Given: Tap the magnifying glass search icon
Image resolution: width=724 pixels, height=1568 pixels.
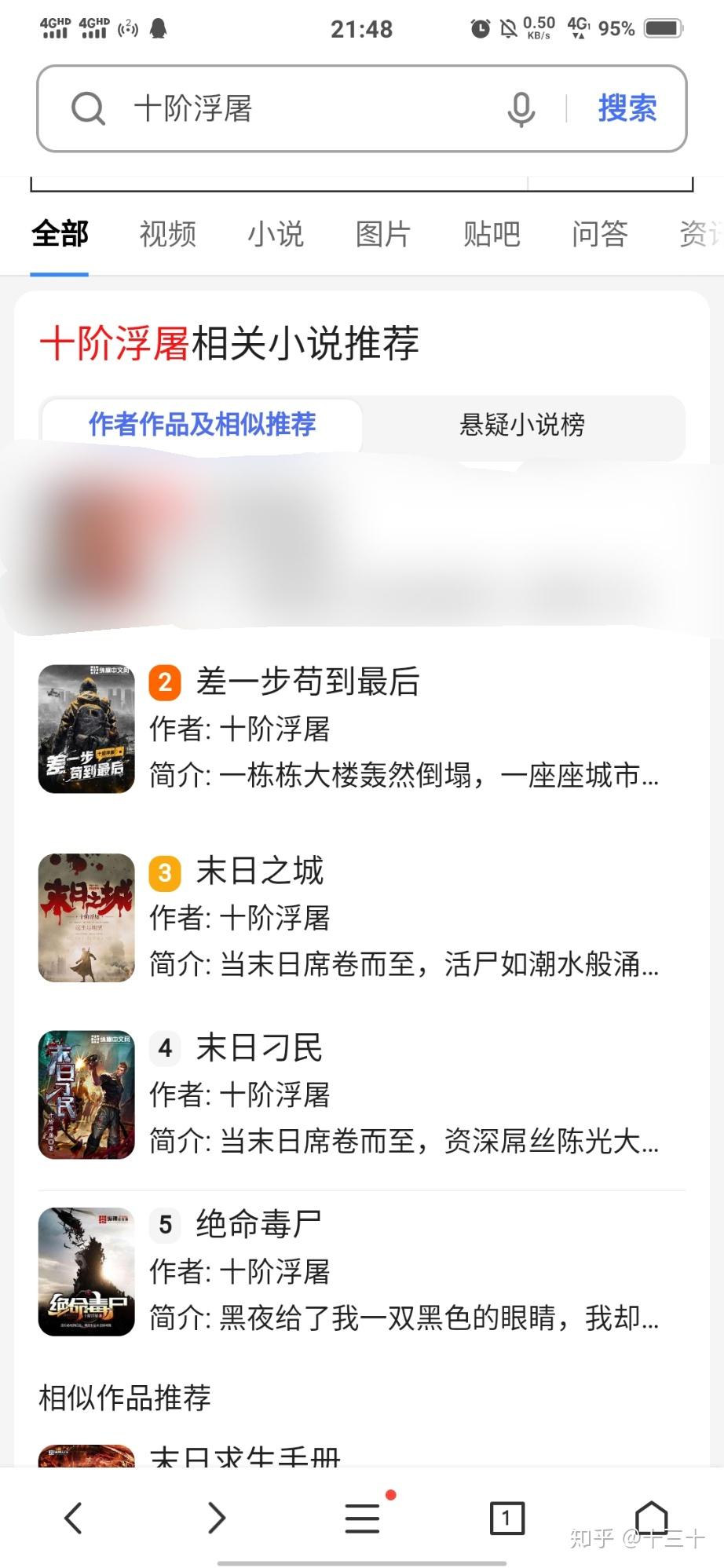Looking at the screenshot, I should pos(88,108).
